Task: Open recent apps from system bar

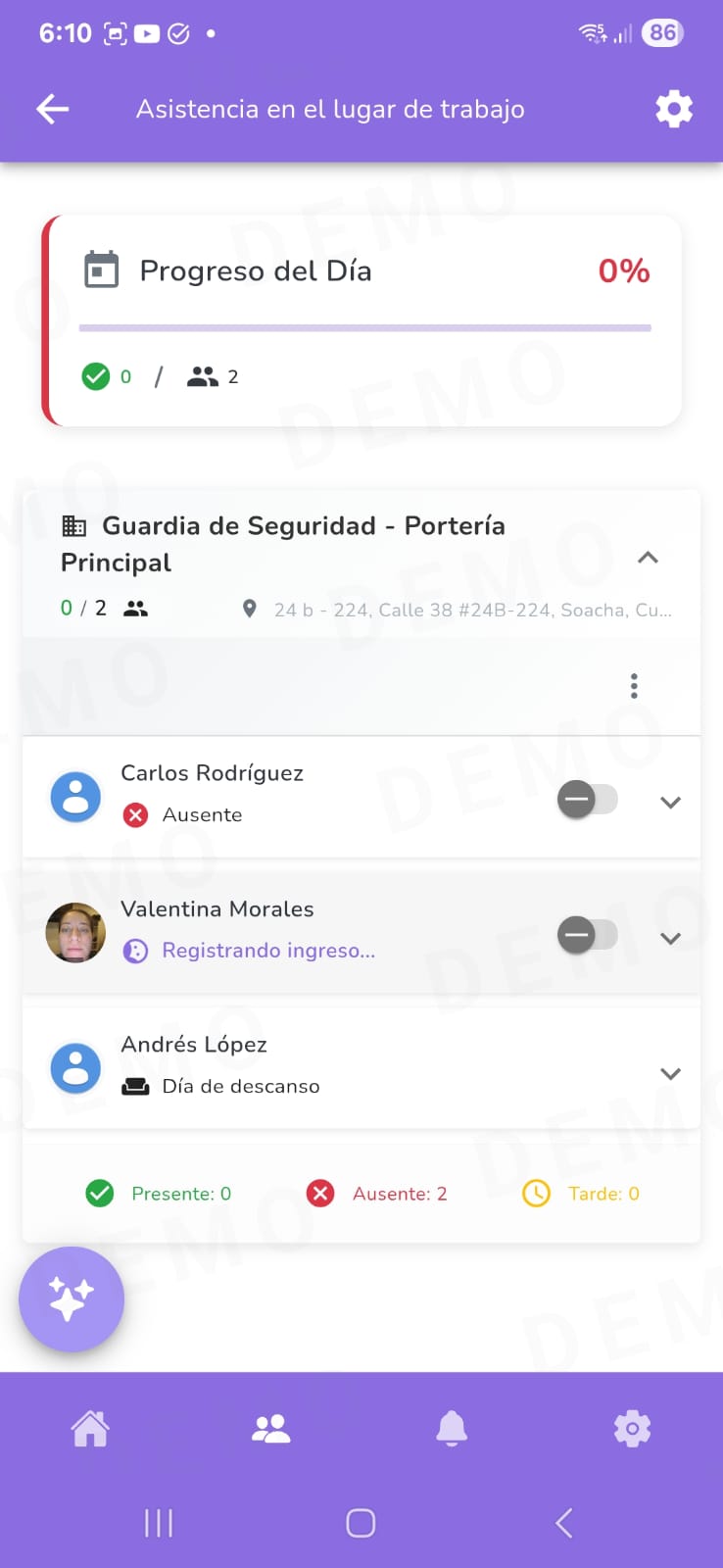Action: (x=159, y=1523)
